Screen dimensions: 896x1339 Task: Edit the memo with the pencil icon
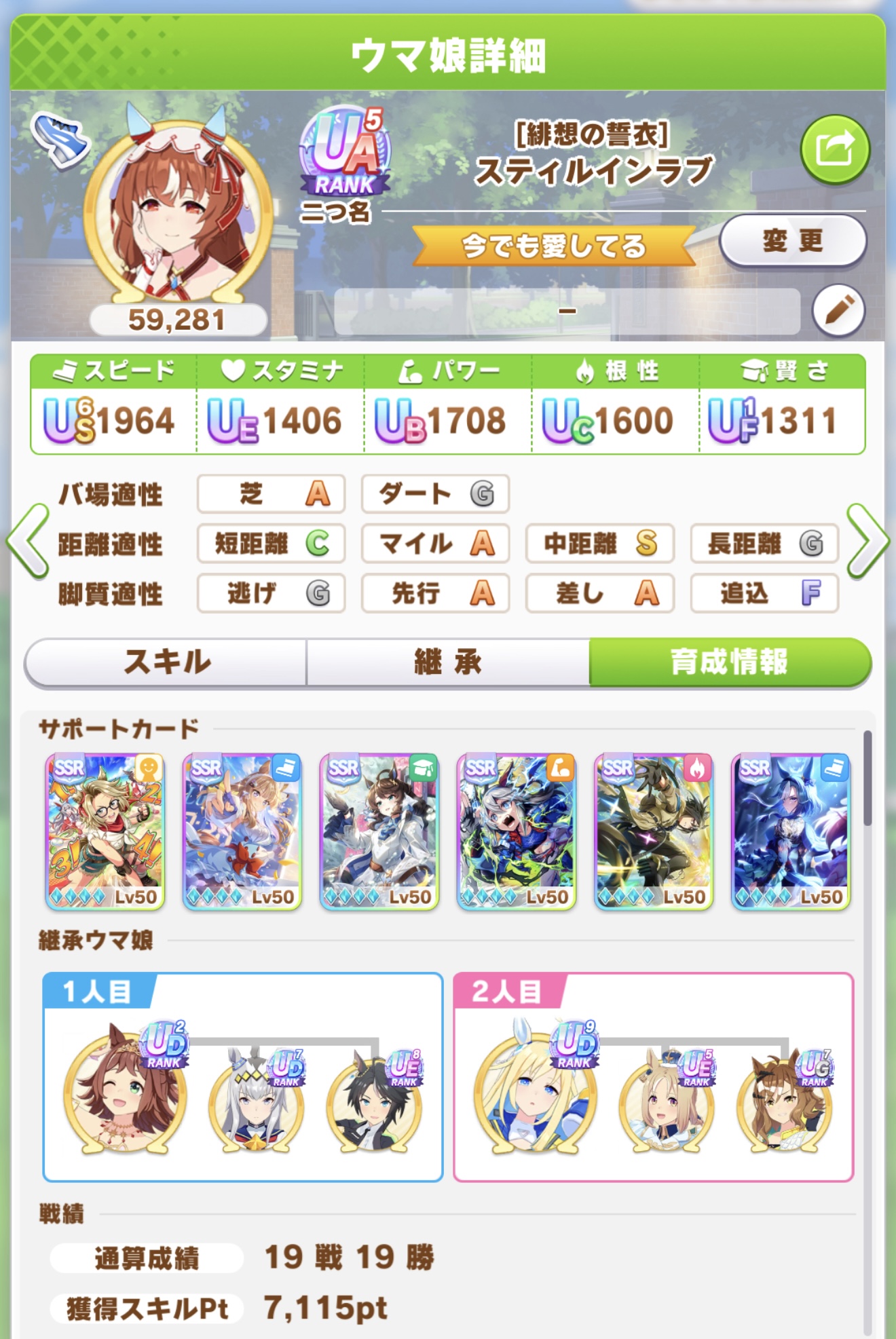pos(838,311)
